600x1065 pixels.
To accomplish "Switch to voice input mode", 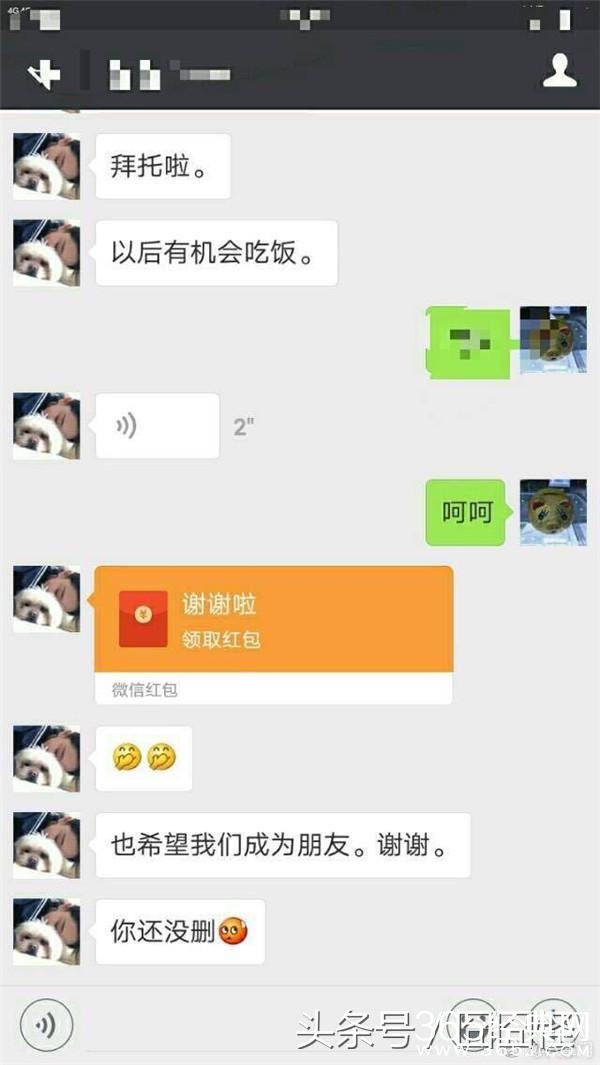I will [x=47, y=1025].
